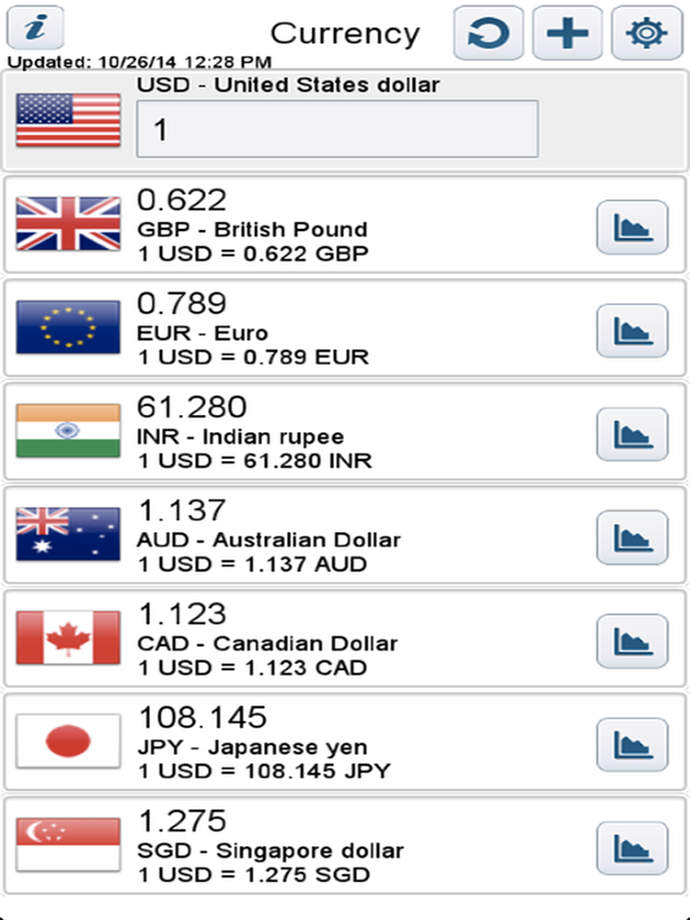
Task: Open the Canadian Dollar chart
Action: tap(632, 641)
